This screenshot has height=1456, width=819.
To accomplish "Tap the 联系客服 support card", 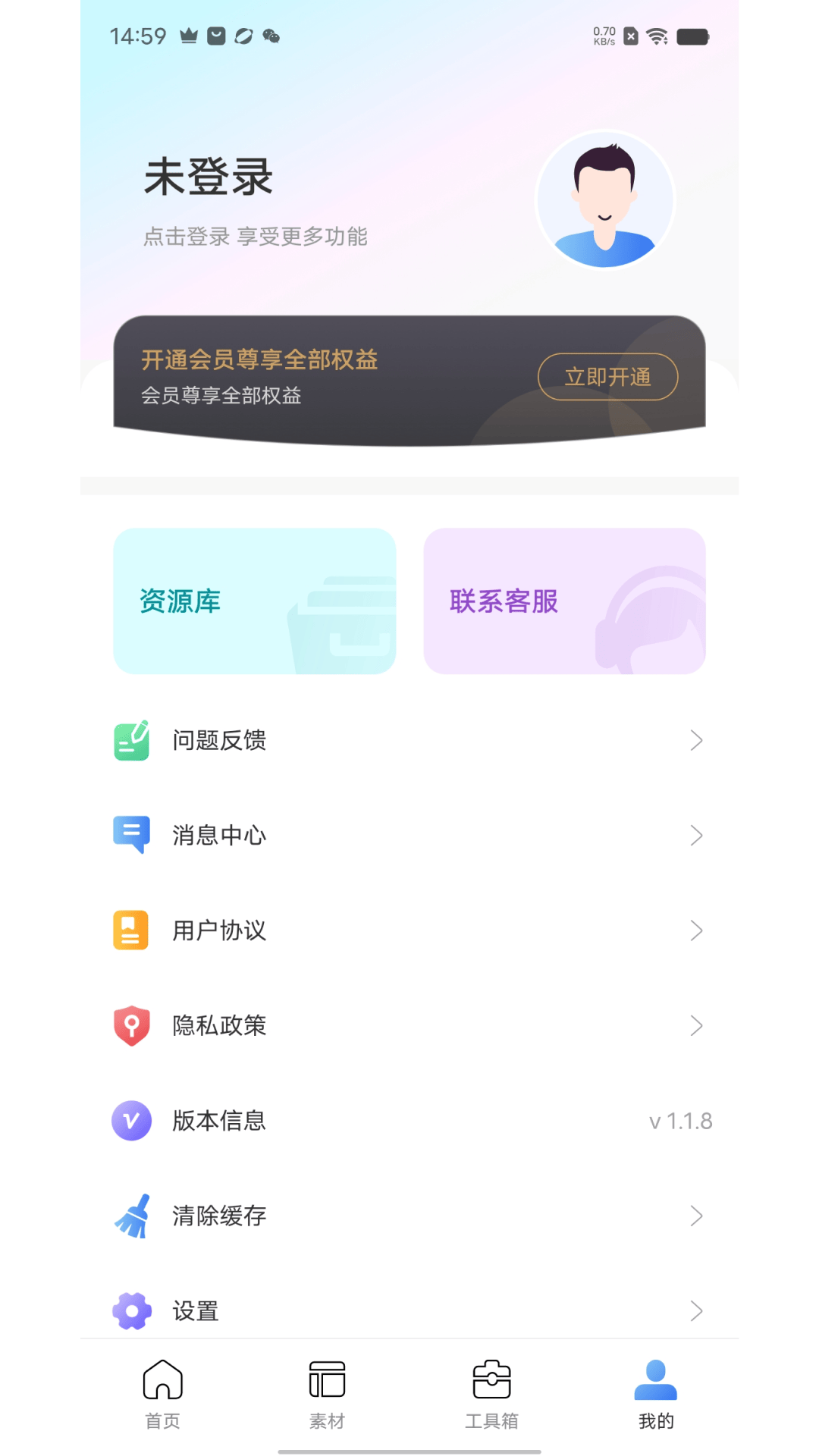I will [565, 601].
